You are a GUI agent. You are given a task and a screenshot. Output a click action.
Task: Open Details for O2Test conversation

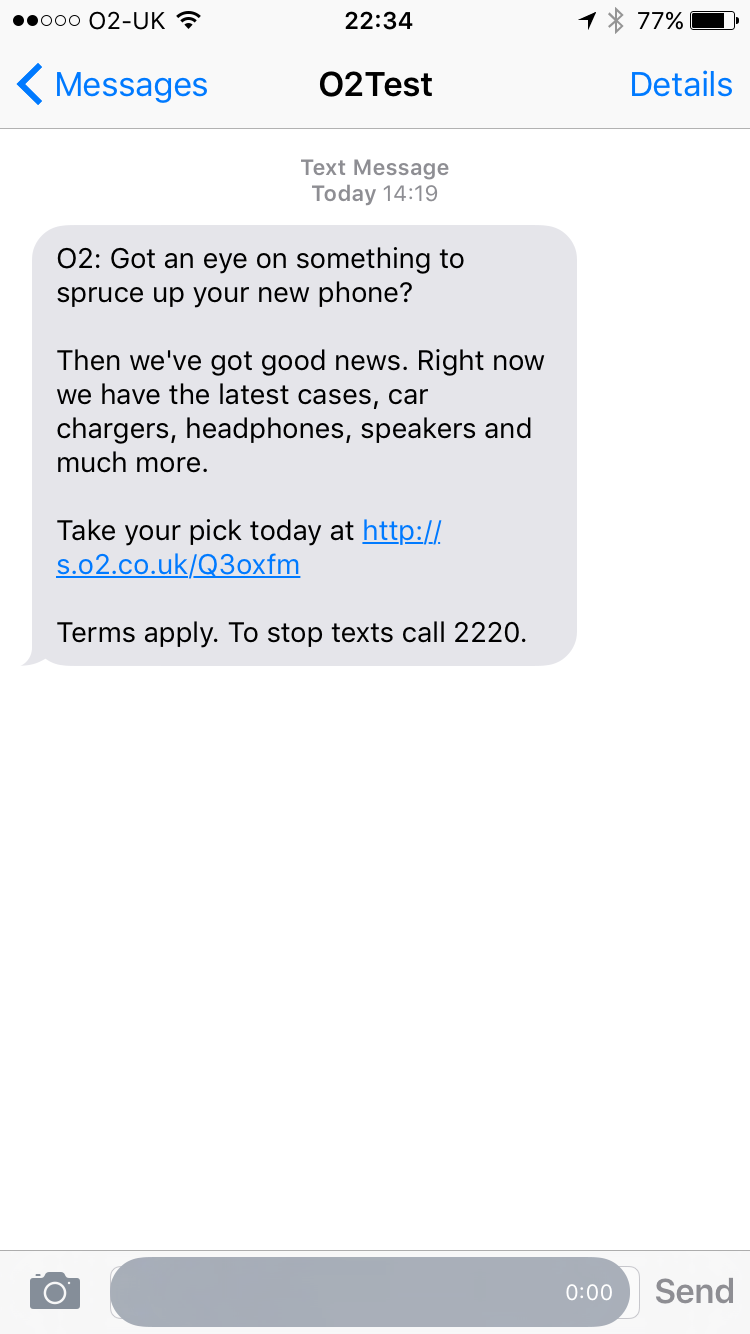point(681,85)
